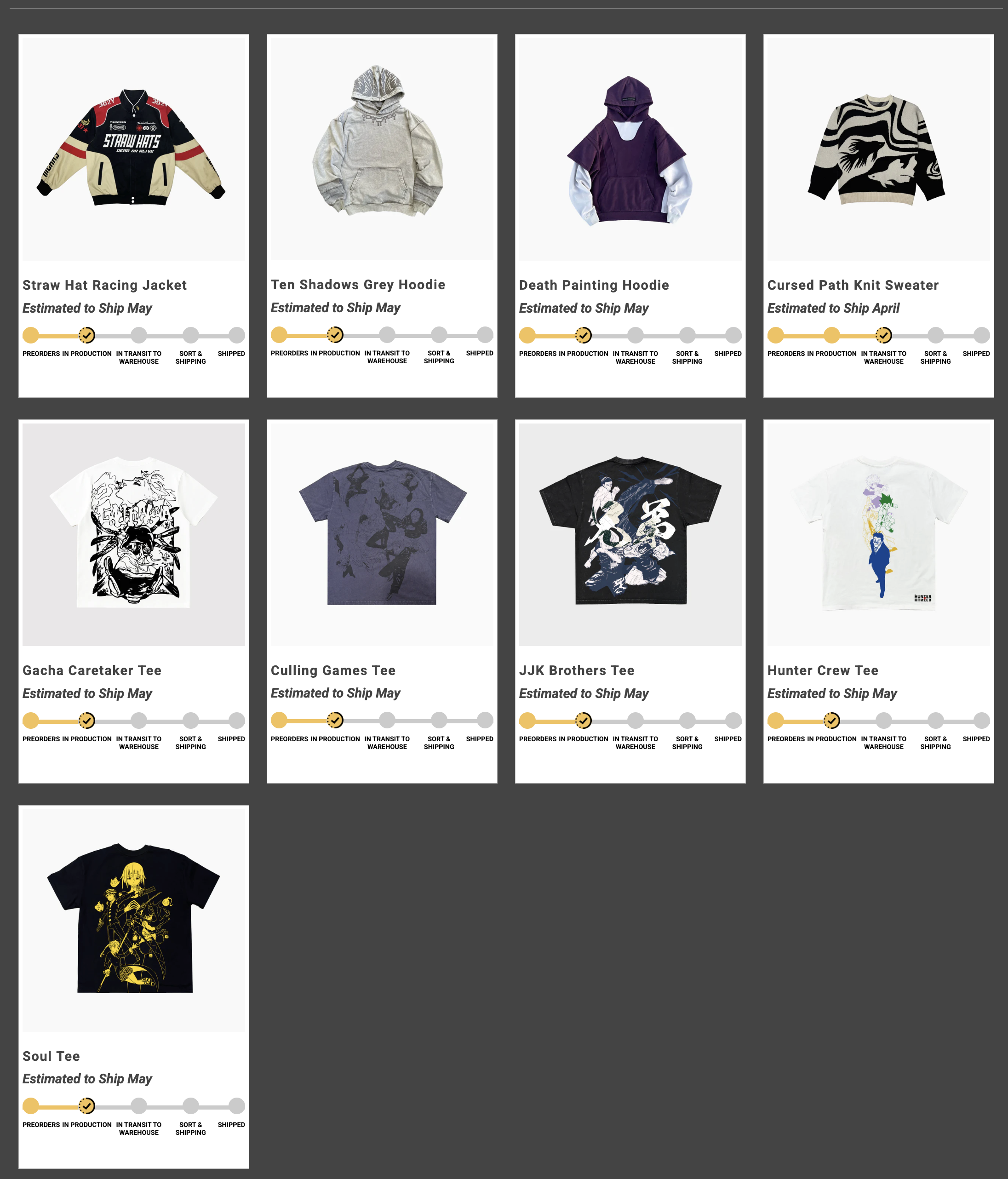This screenshot has width=1008, height=1179.
Task: Select the Hunter Crew Tee card
Action: click(x=878, y=535)
